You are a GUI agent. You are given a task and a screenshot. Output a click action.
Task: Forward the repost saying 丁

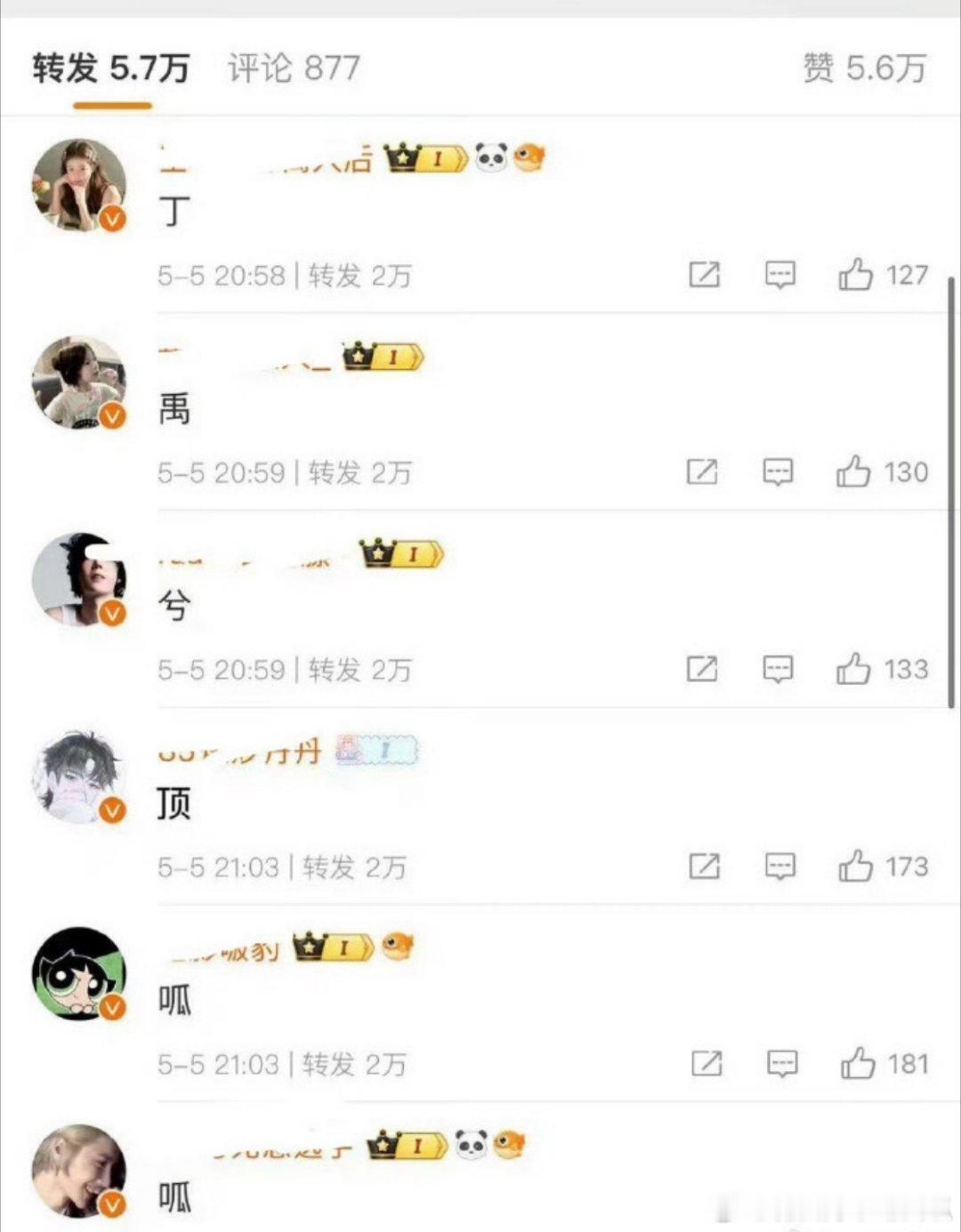point(704,275)
